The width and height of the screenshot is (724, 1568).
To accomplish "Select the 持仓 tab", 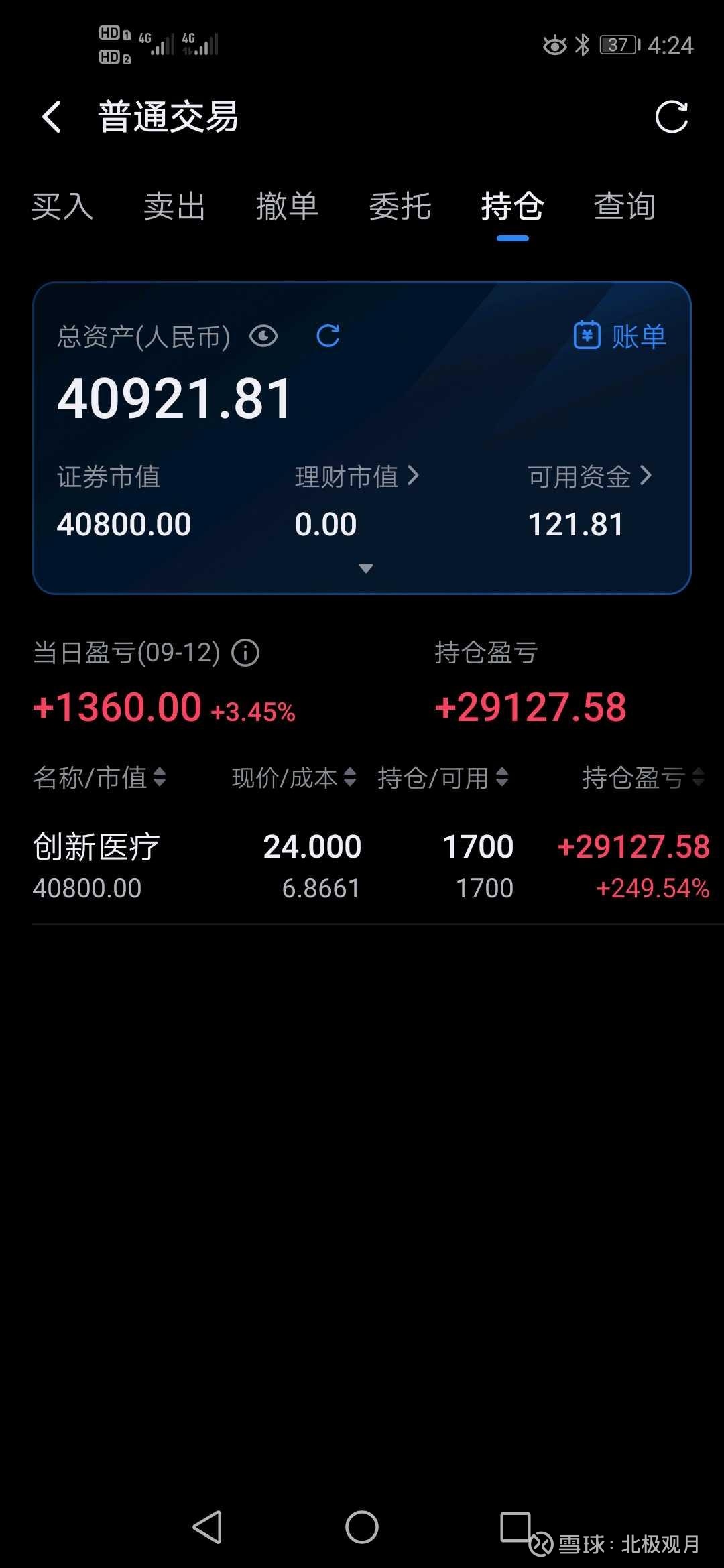I will [512, 206].
